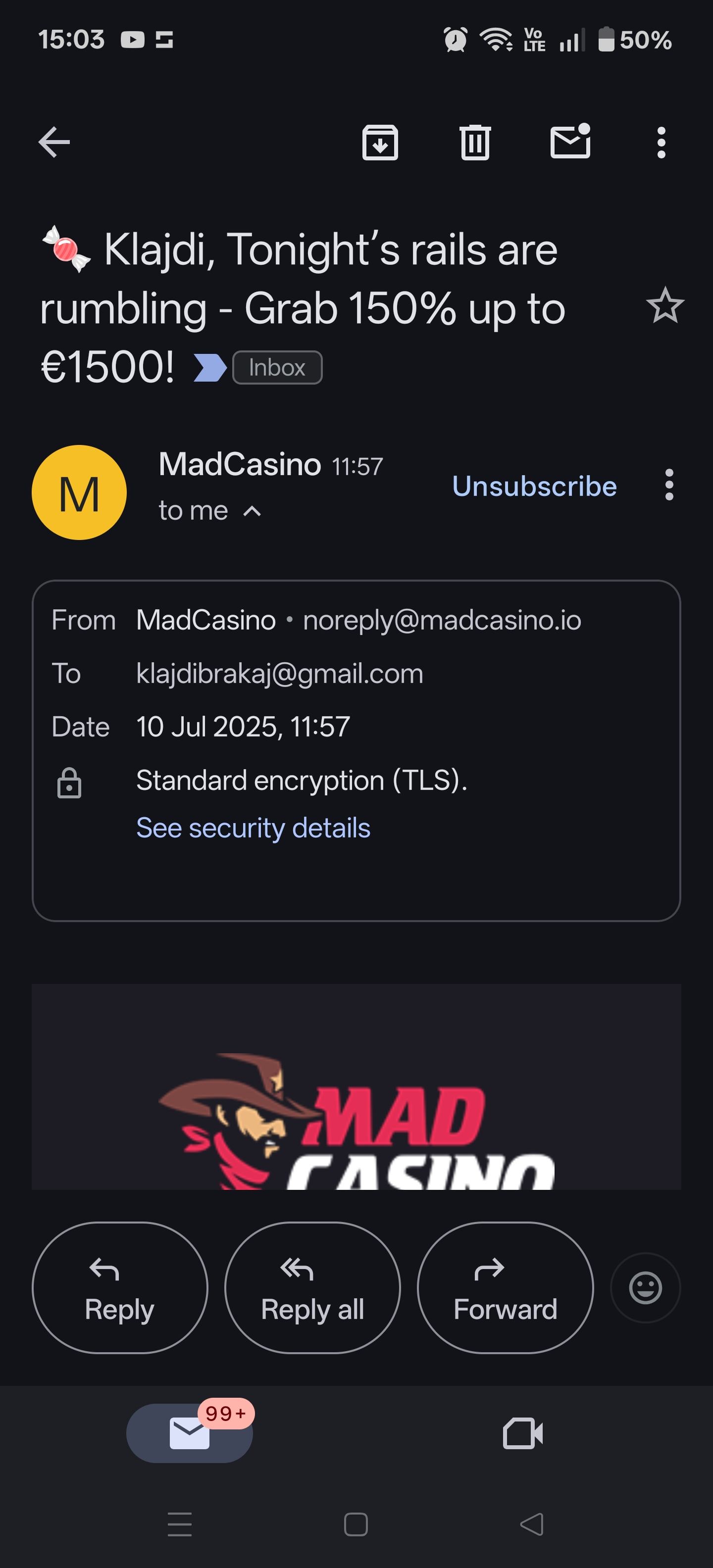The image size is (713, 1568).
Task: Go to the system home screen
Action: click(356, 1524)
